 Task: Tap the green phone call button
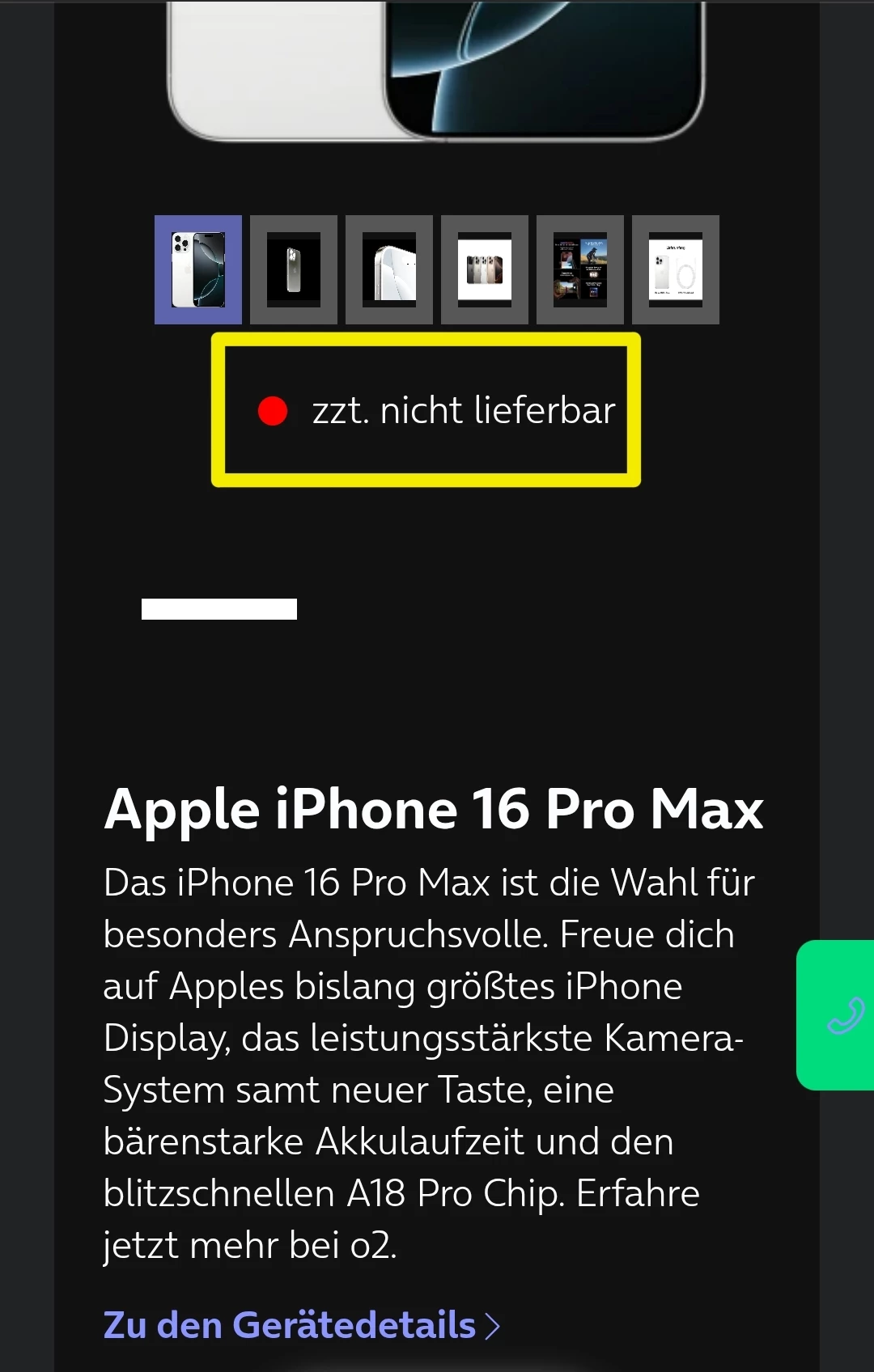tap(843, 1015)
